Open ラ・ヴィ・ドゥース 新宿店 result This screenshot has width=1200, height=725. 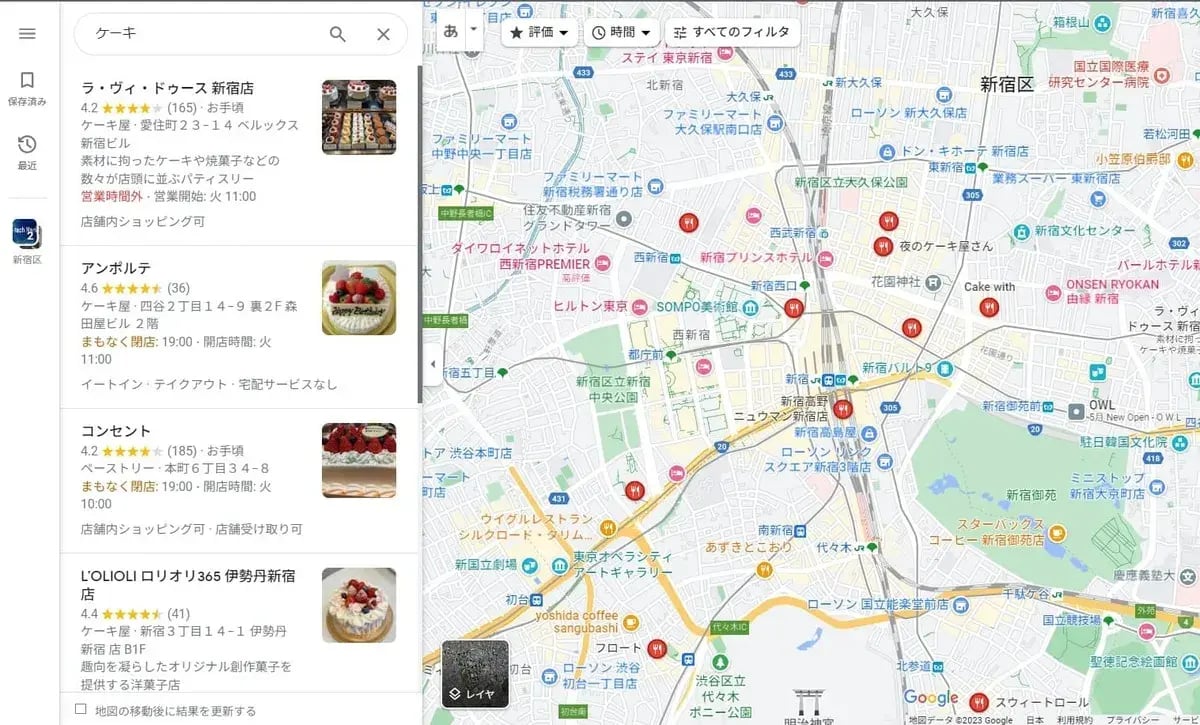(x=168, y=88)
